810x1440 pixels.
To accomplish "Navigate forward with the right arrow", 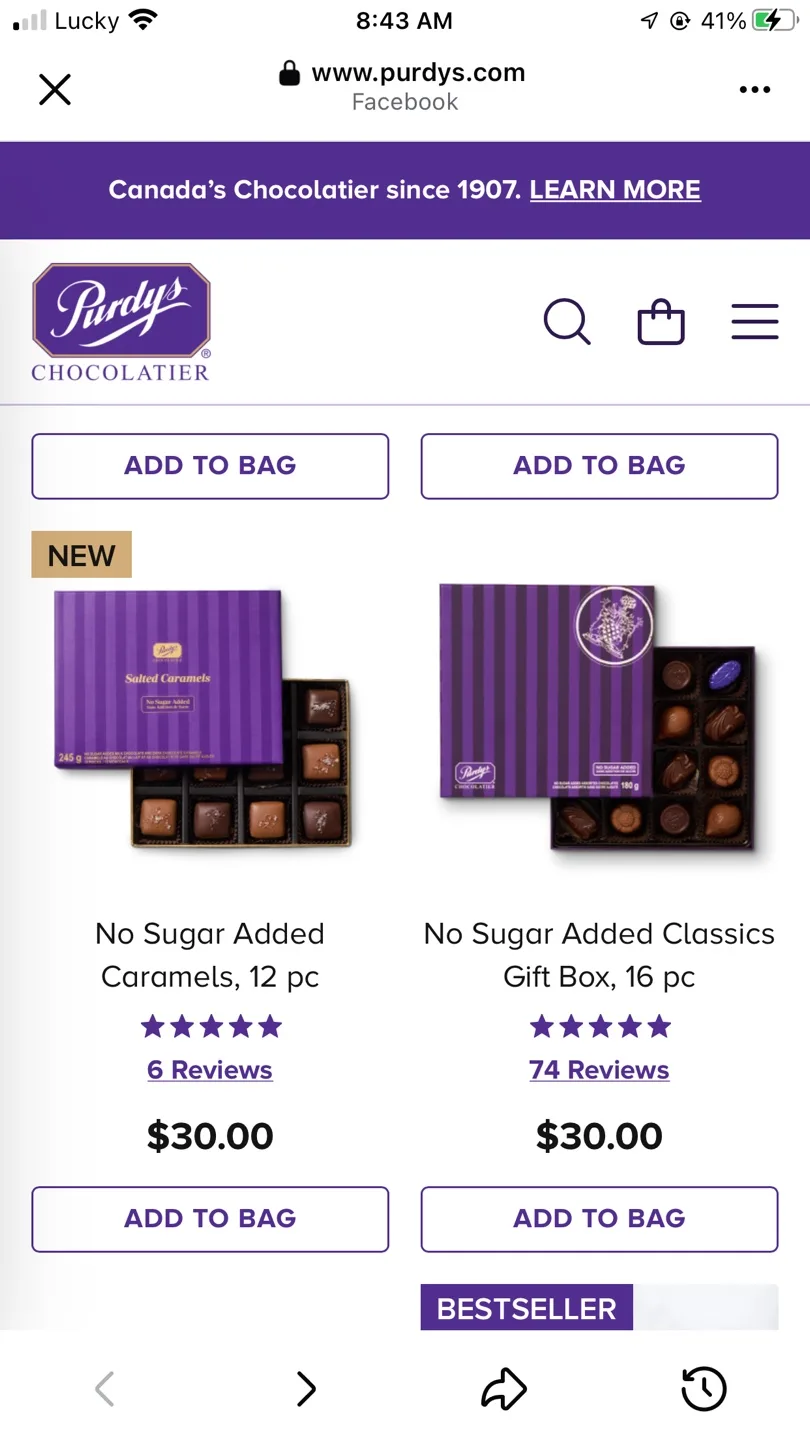I will coord(305,1388).
